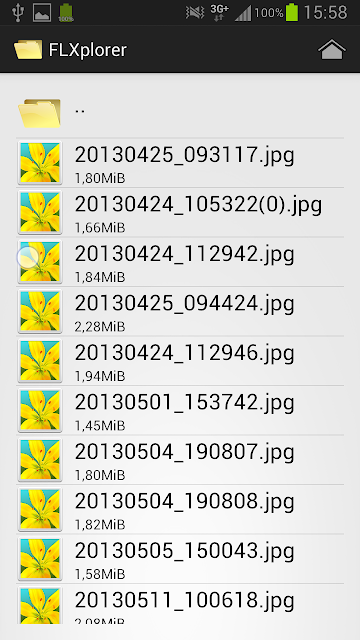Open 20130425_093117.jpg

point(180,163)
